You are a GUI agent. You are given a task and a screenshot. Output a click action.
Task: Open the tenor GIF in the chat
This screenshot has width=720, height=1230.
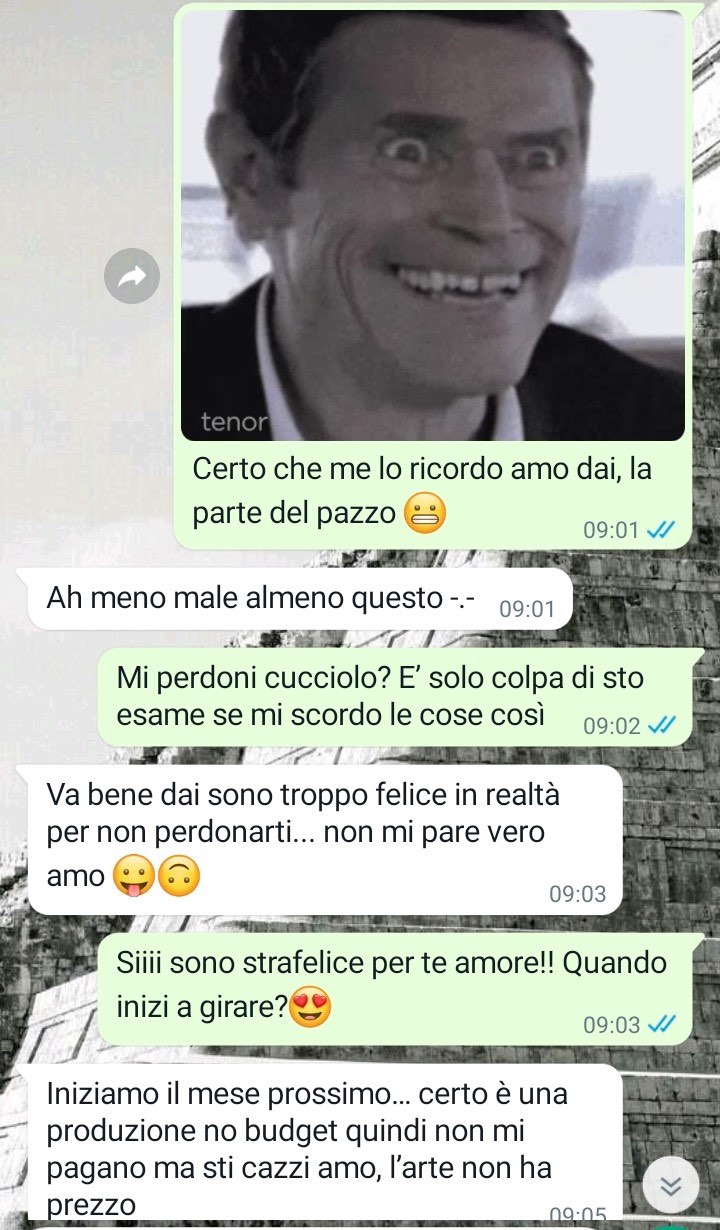click(x=433, y=225)
